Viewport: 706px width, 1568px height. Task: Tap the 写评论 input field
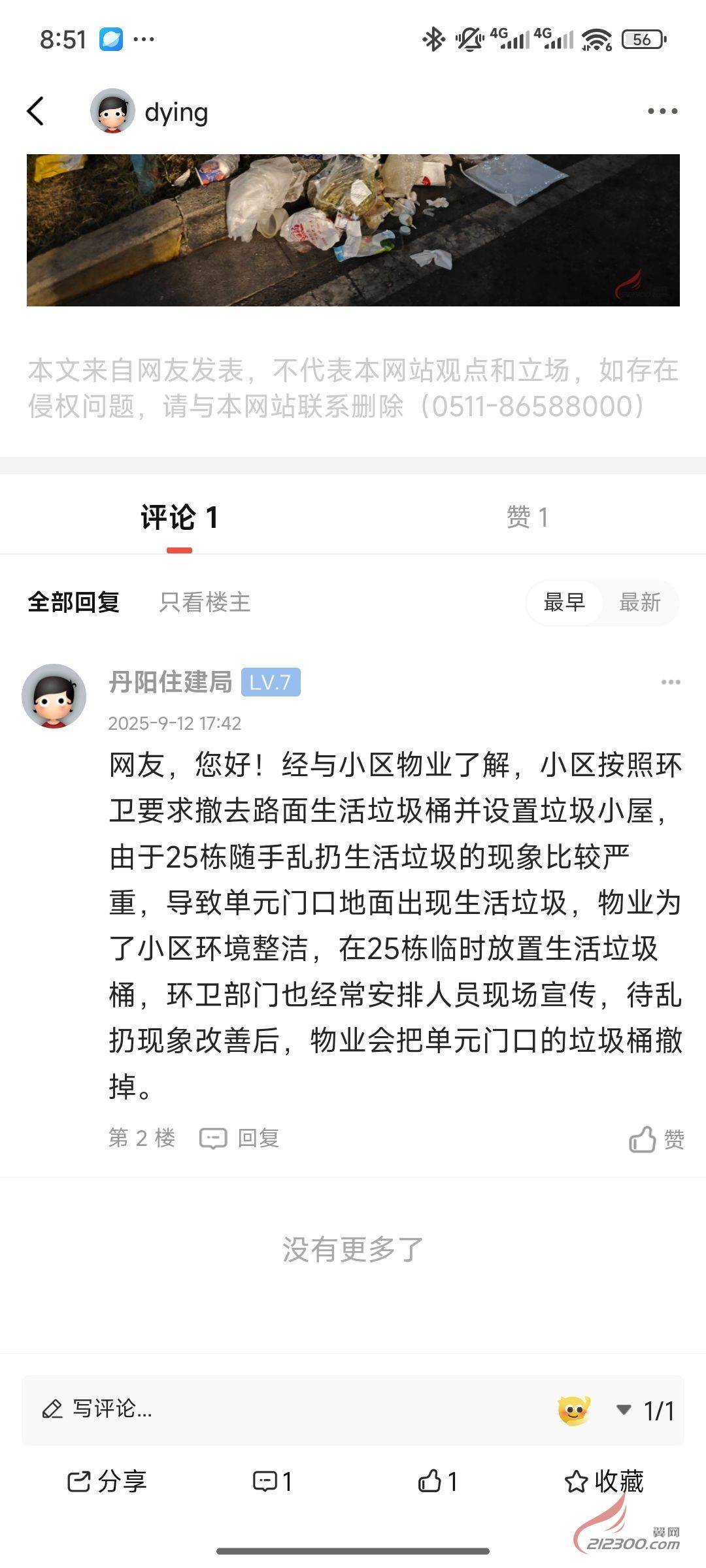coord(261,1409)
